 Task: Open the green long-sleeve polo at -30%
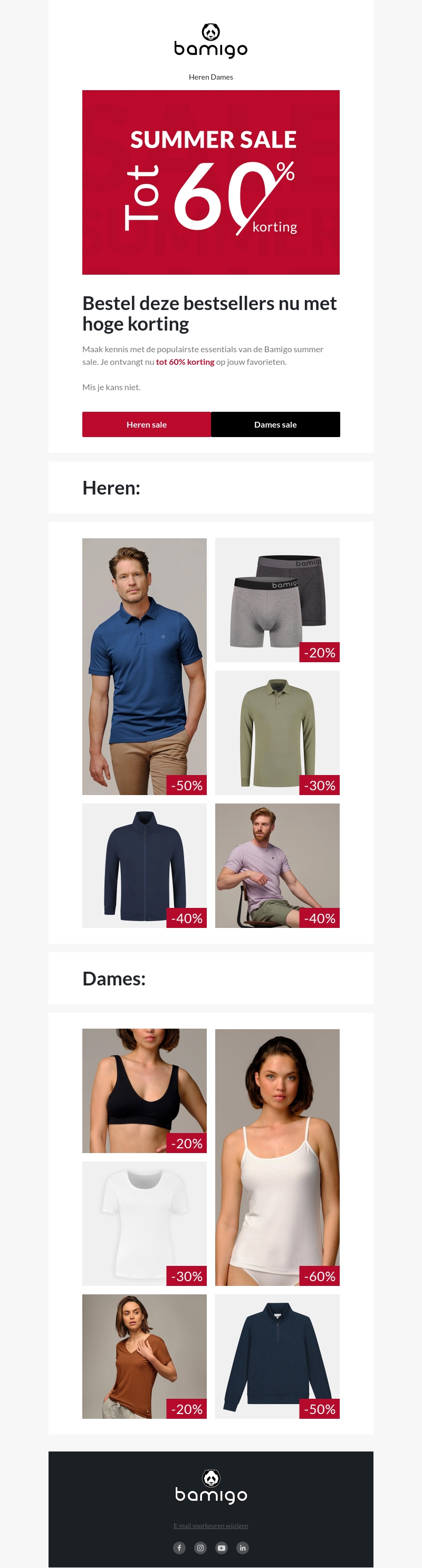277,732
